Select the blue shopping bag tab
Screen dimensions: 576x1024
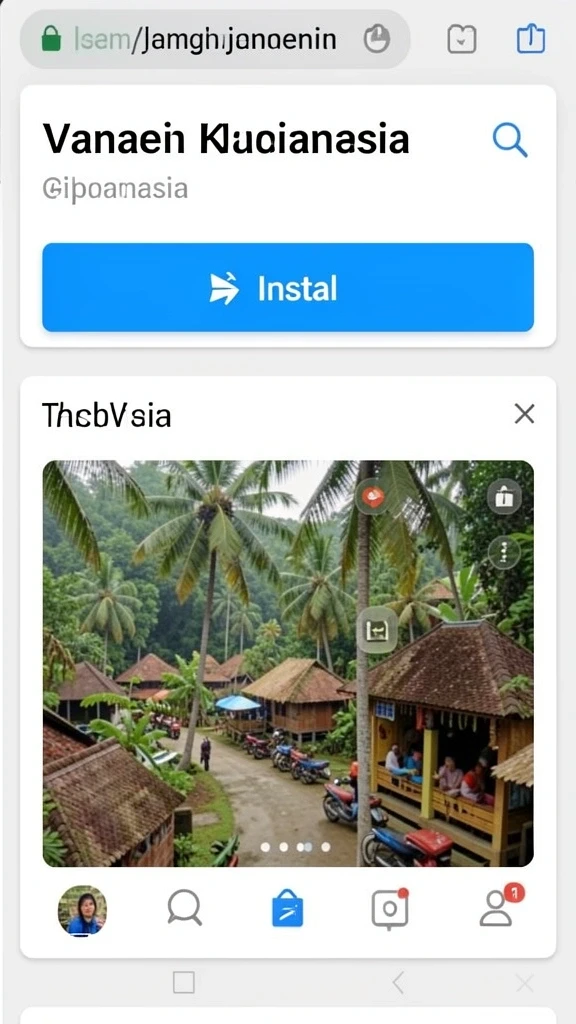pos(287,909)
